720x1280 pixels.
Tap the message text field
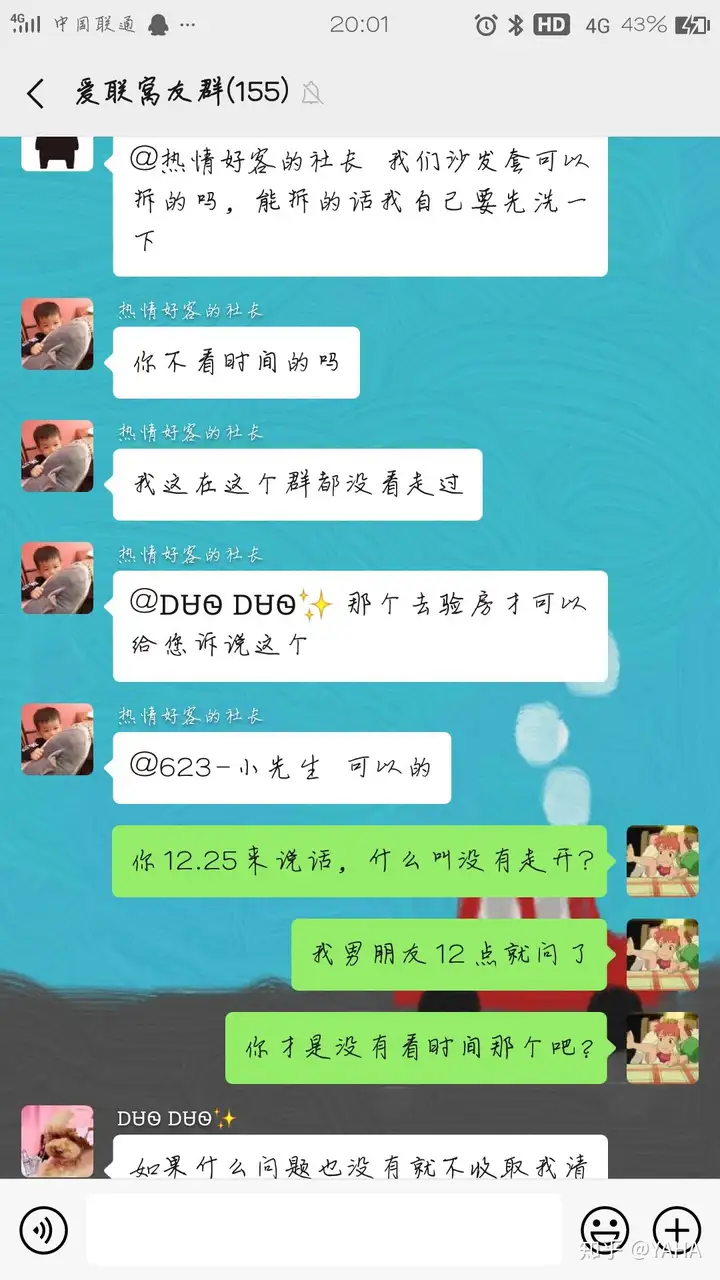click(x=323, y=1230)
